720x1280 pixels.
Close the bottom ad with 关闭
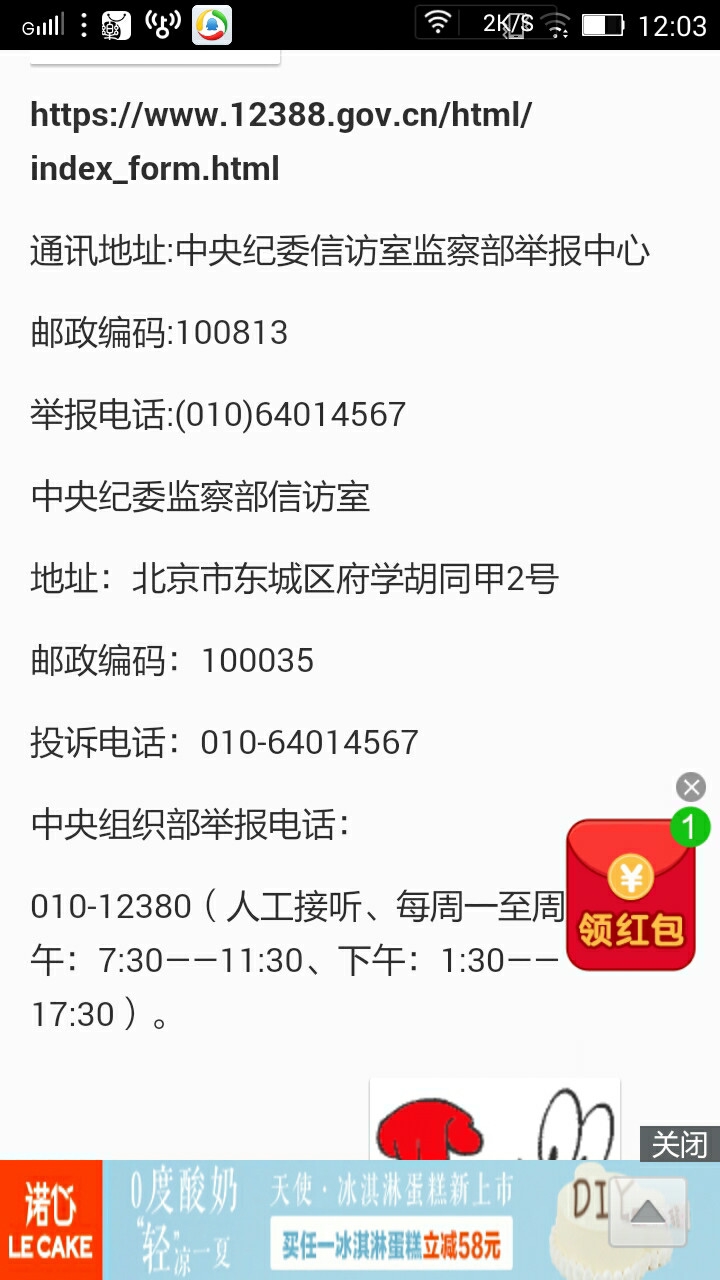(679, 1144)
